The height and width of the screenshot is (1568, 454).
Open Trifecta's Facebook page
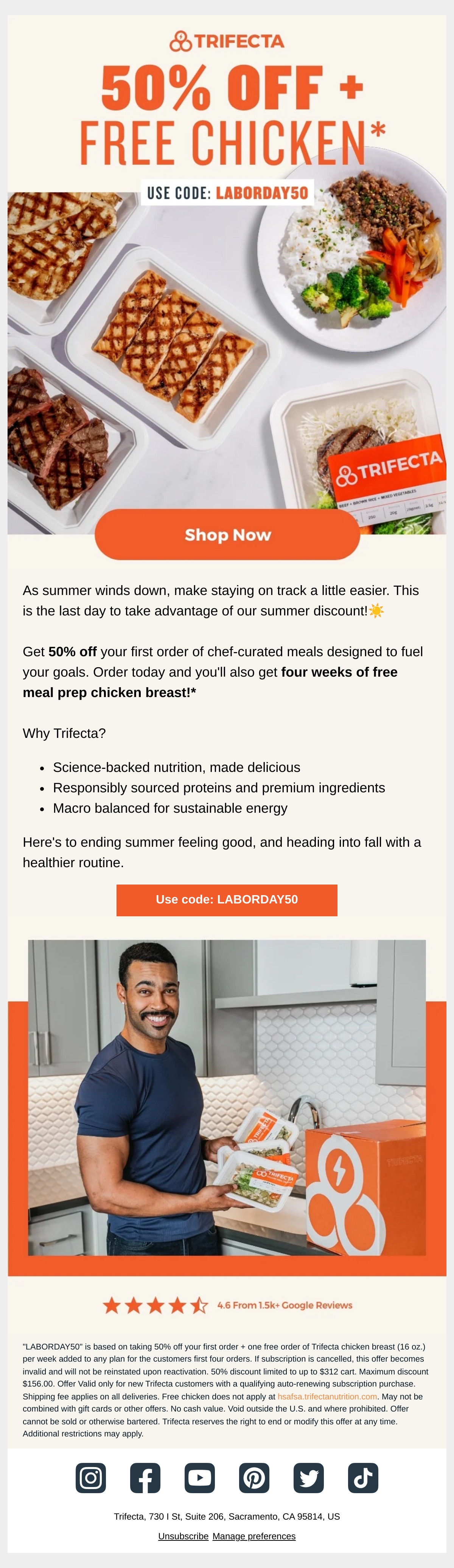(x=145, y=1478)
